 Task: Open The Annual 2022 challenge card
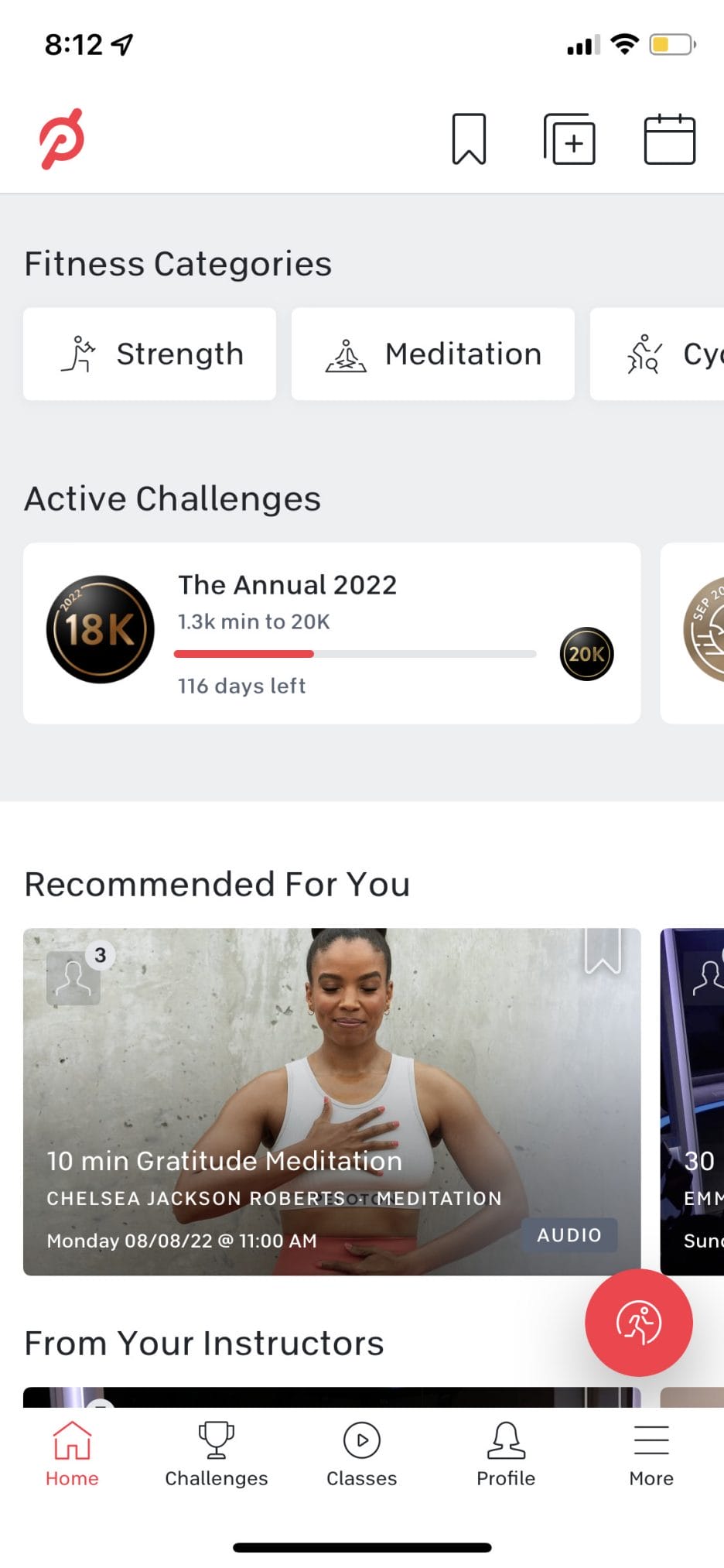coord(332,633)
